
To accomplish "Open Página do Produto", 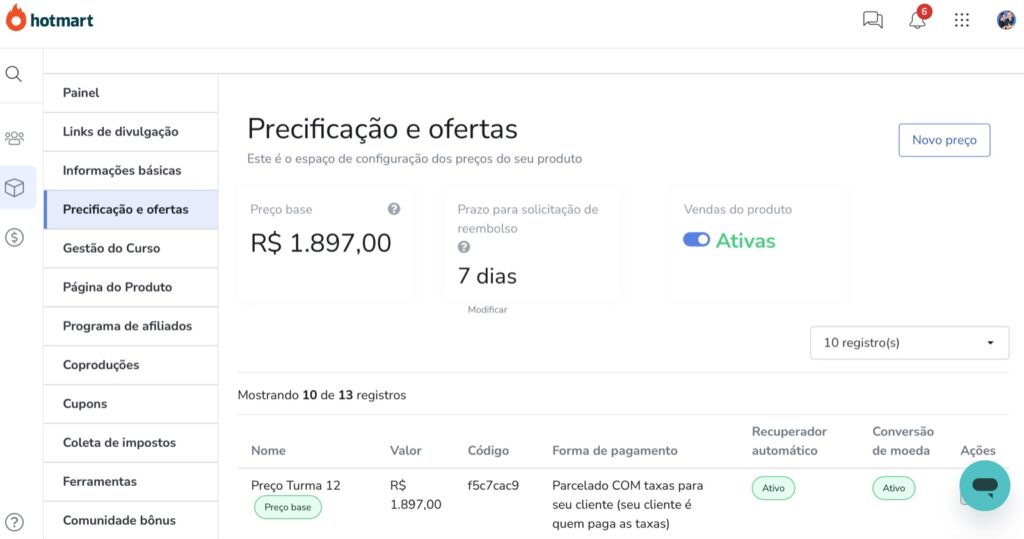I will [117, 287].
